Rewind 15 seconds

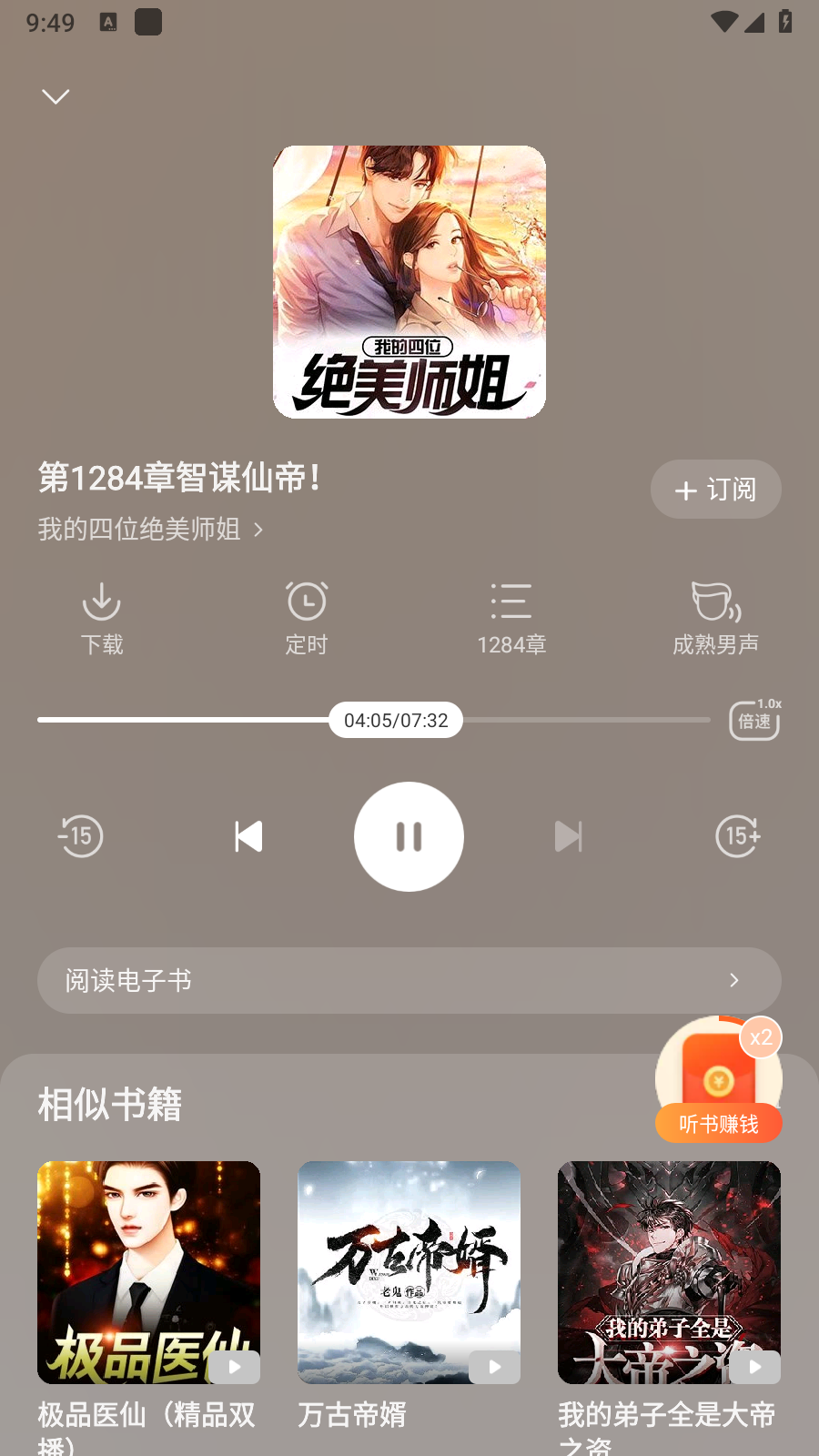click(x=80, y=836)
